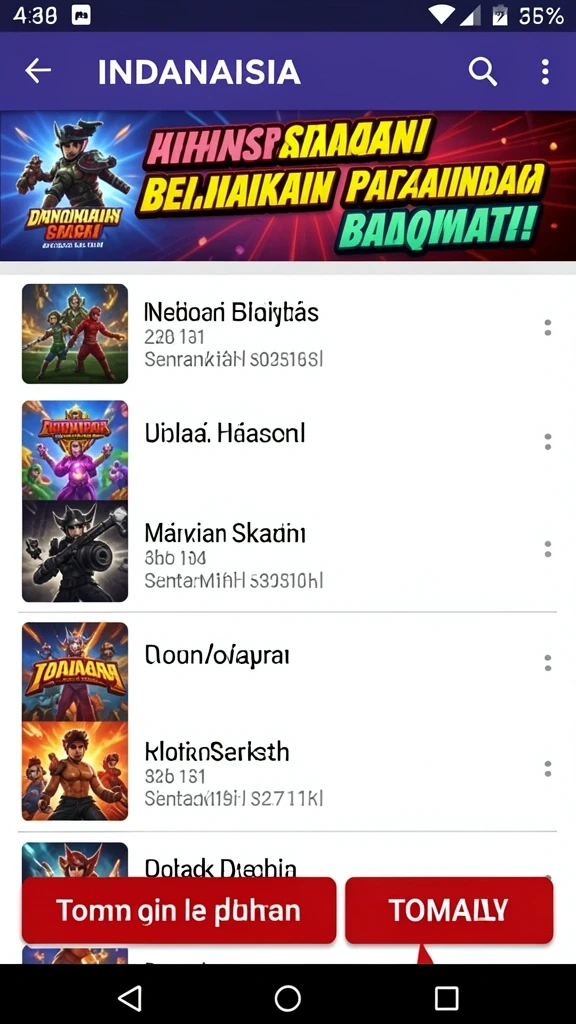The image size is (576, 1024).
Task: Open options for Doon/olaprai
Action: tap(548, 664)
